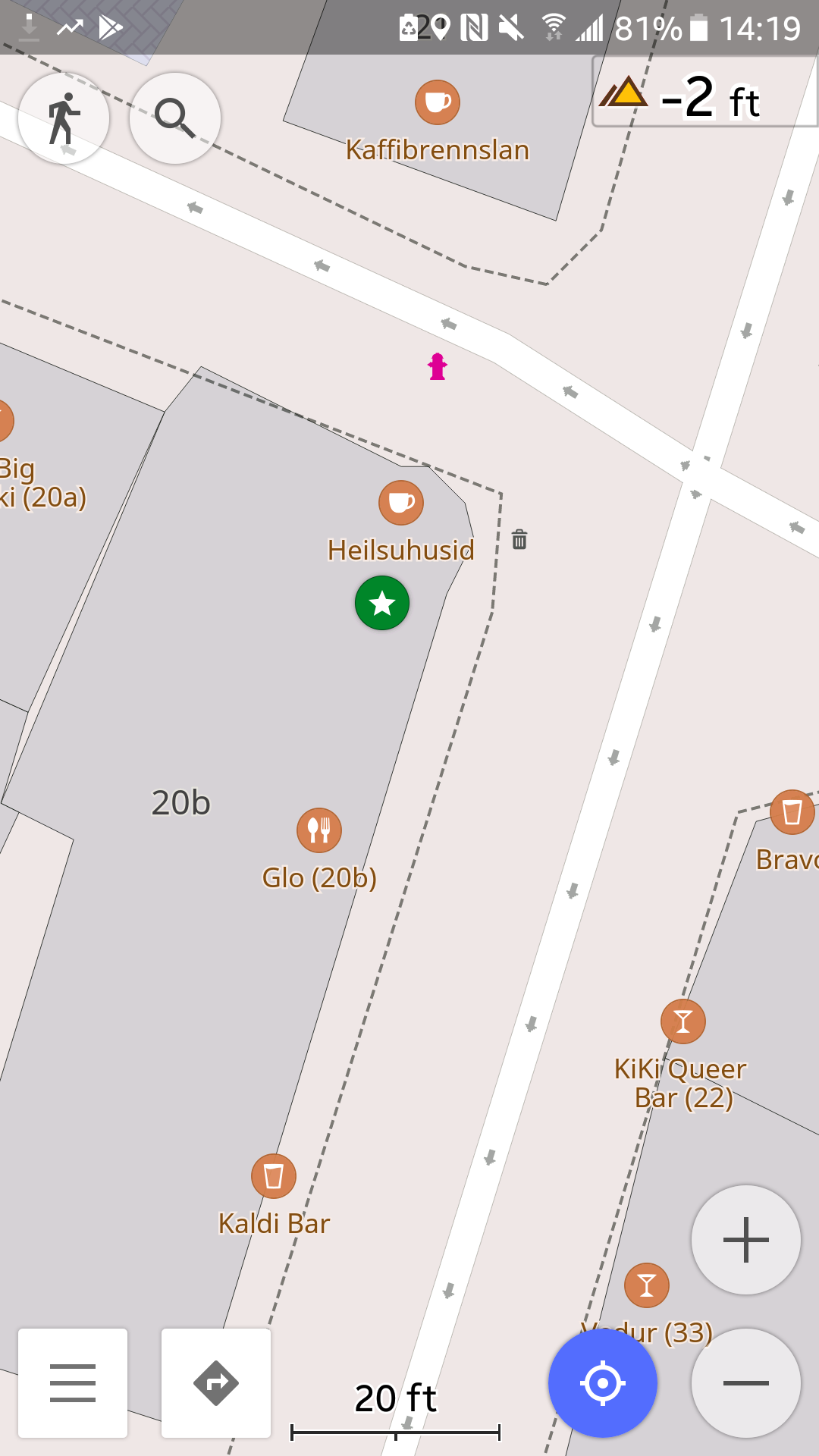The width and height of the screenshot is (819, 1456).
Task: Tap the green star favorite marker
Action: (382, 604)
